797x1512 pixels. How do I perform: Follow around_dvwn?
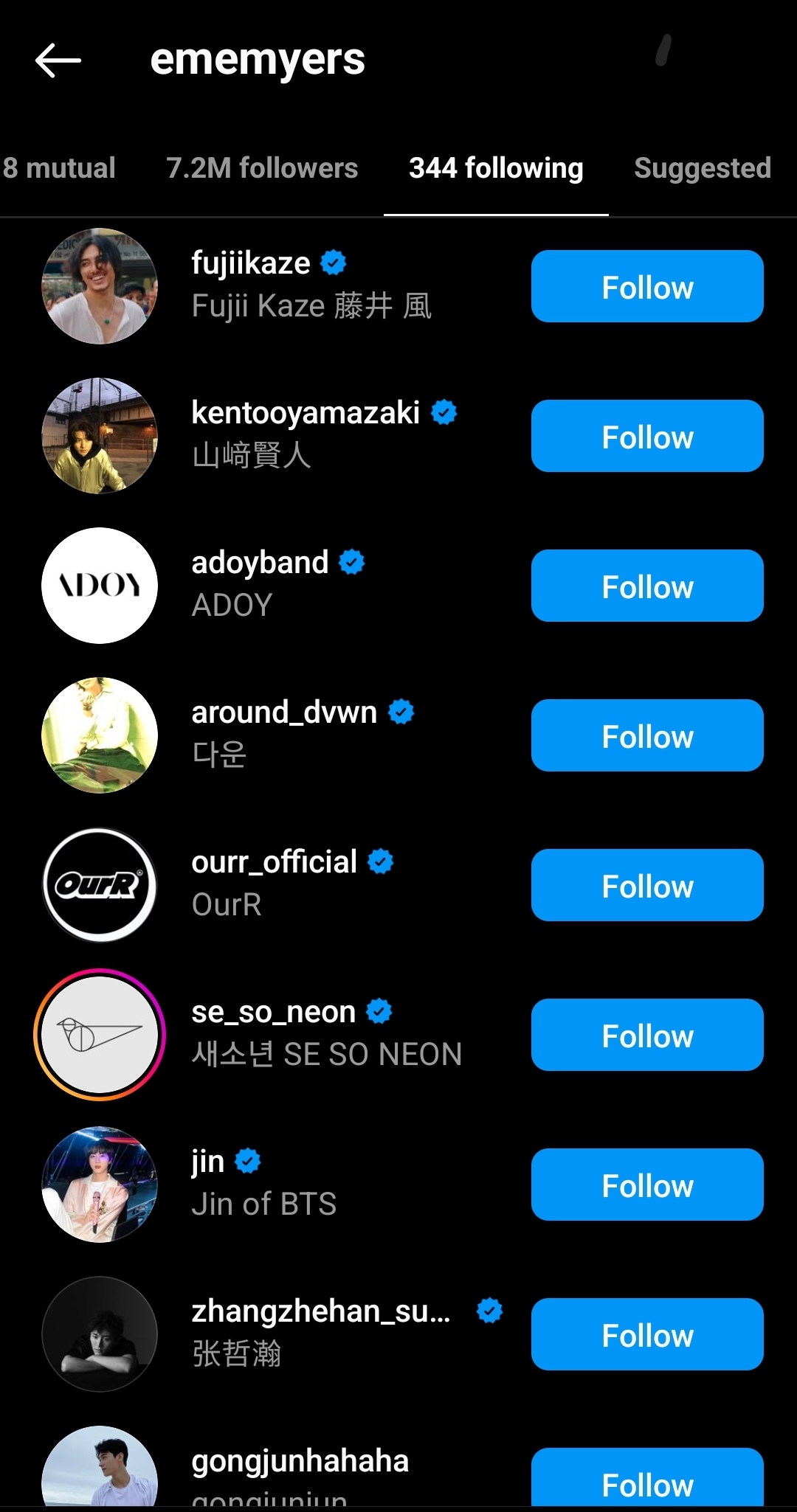(647, 736)
